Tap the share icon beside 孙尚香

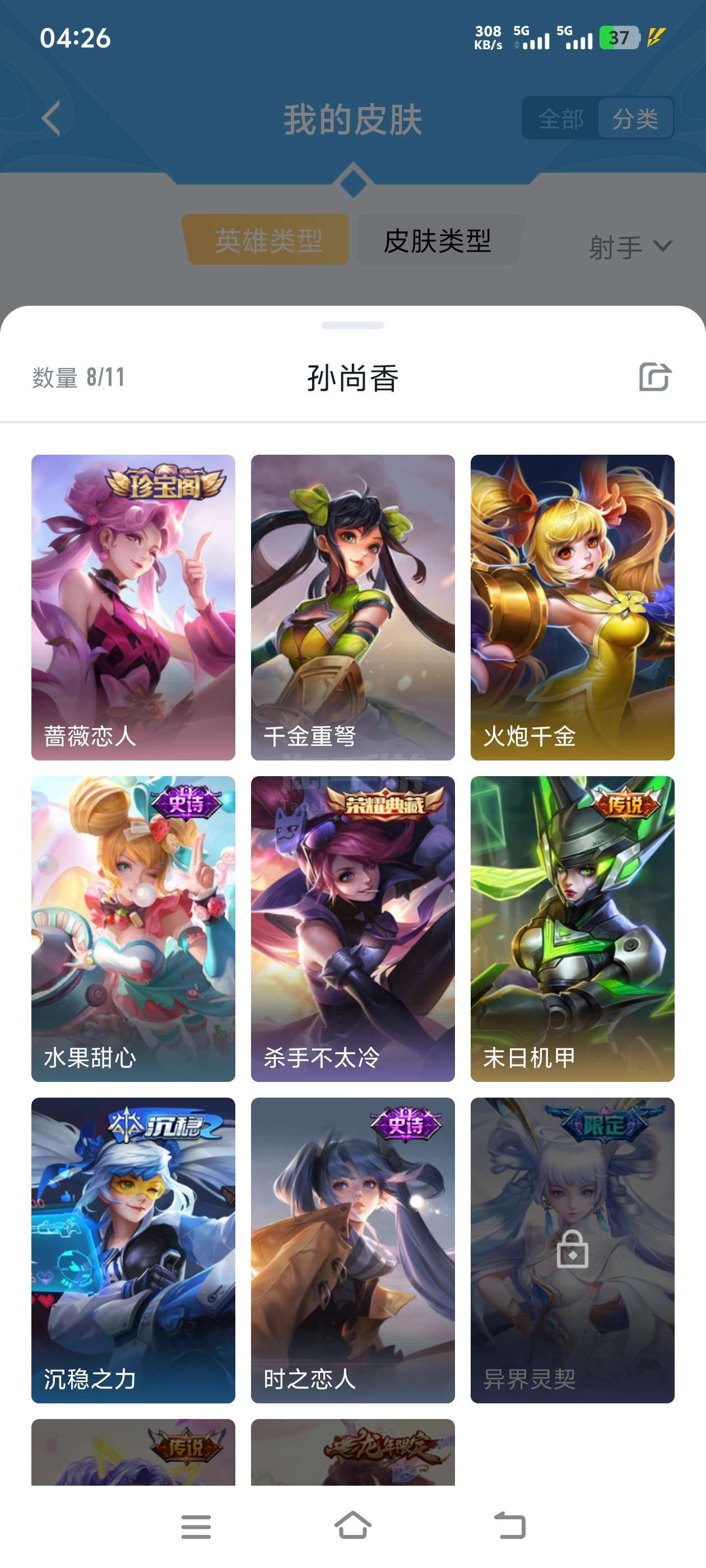coord(655,377)
